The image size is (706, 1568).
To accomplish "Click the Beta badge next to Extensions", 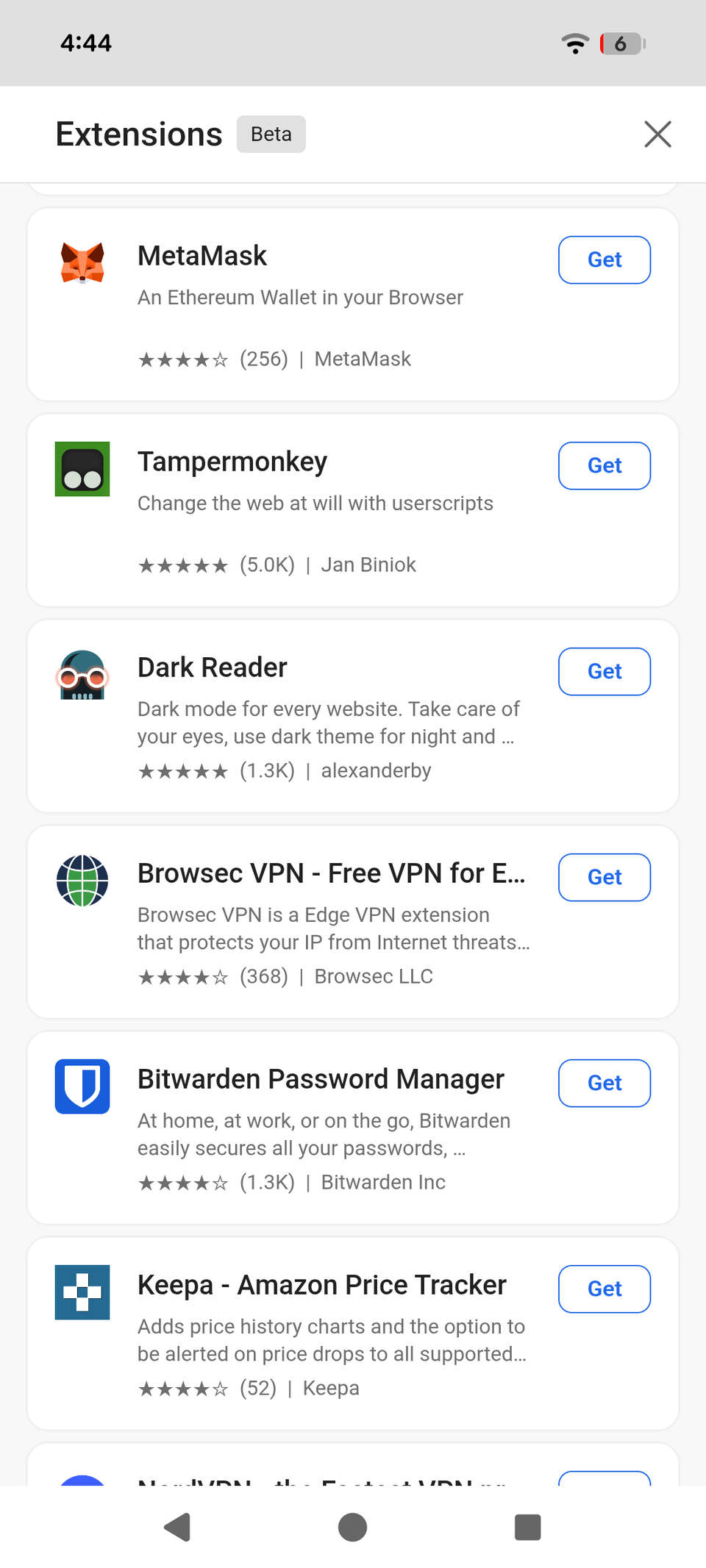I will point(271,134).
